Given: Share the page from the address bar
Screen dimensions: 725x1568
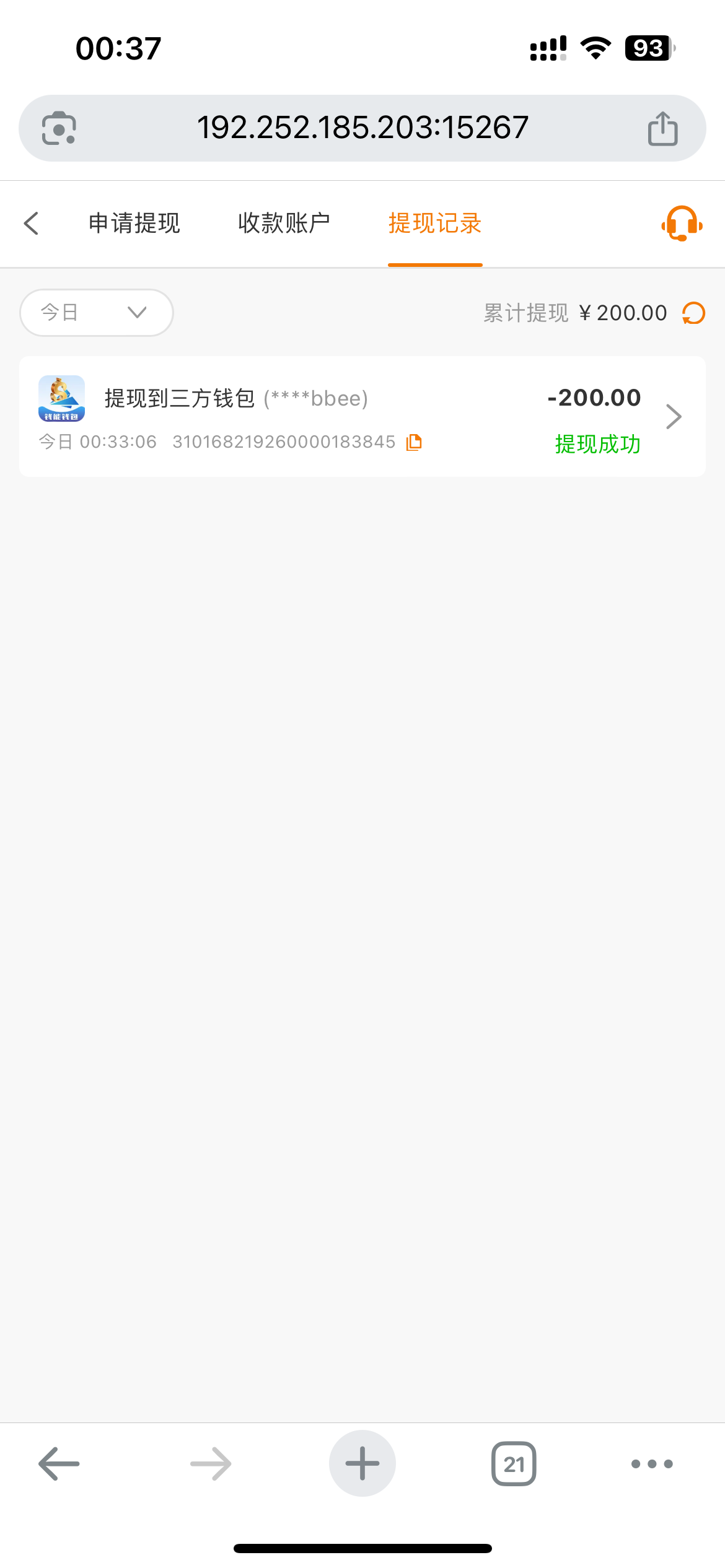Looking at the screenshot, I should click(x=662, y=128).
